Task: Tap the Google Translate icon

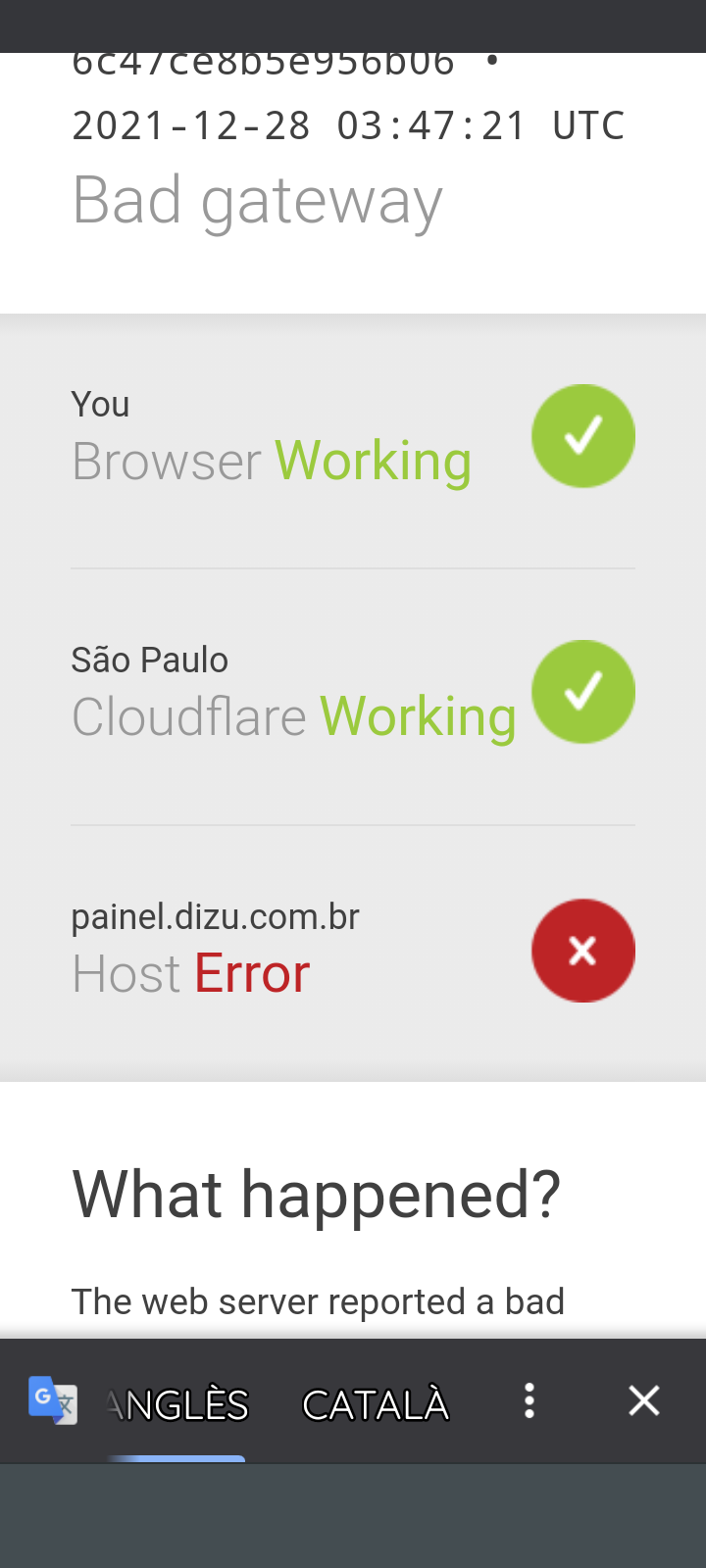Action: 53,1400
